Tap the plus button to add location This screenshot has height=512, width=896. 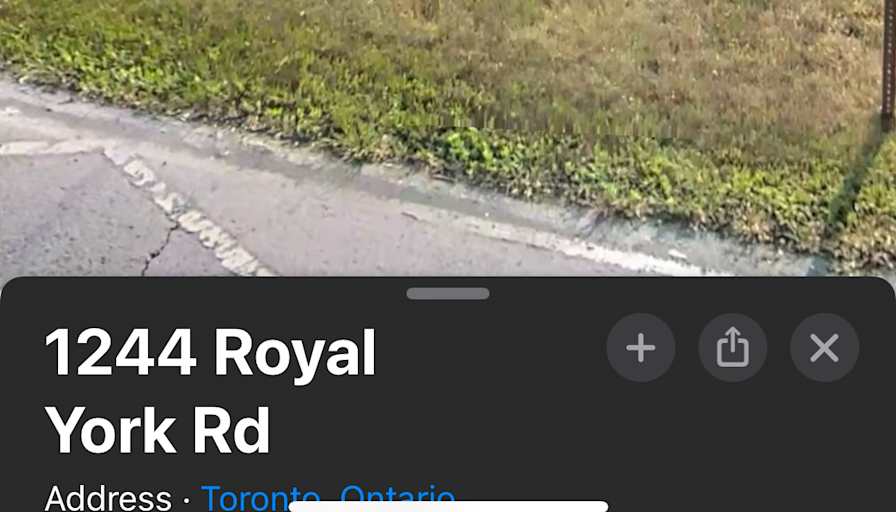point(640,348)
